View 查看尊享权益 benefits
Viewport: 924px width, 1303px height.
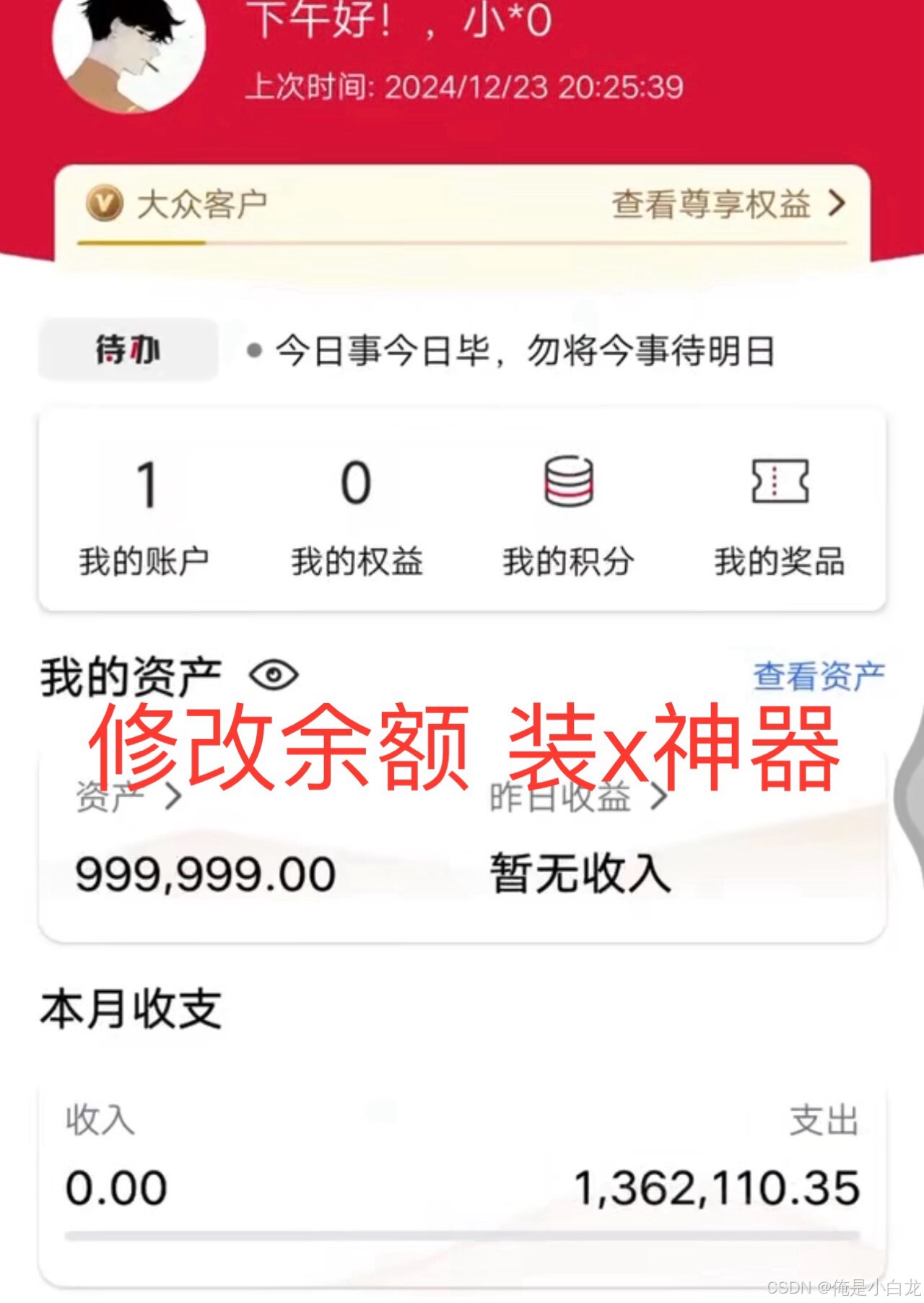728,204
